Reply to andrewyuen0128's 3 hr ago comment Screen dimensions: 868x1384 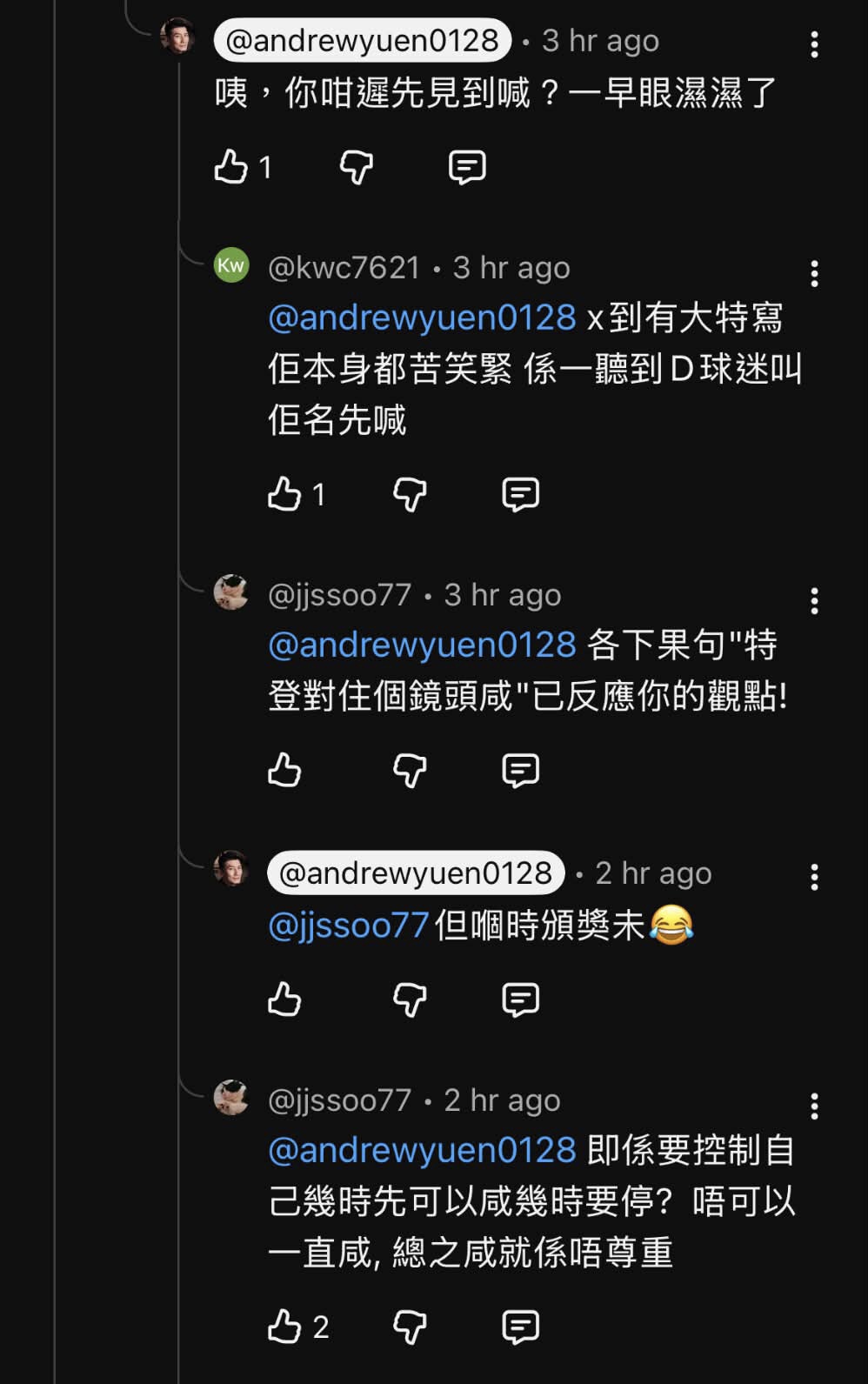coord(467,166)
